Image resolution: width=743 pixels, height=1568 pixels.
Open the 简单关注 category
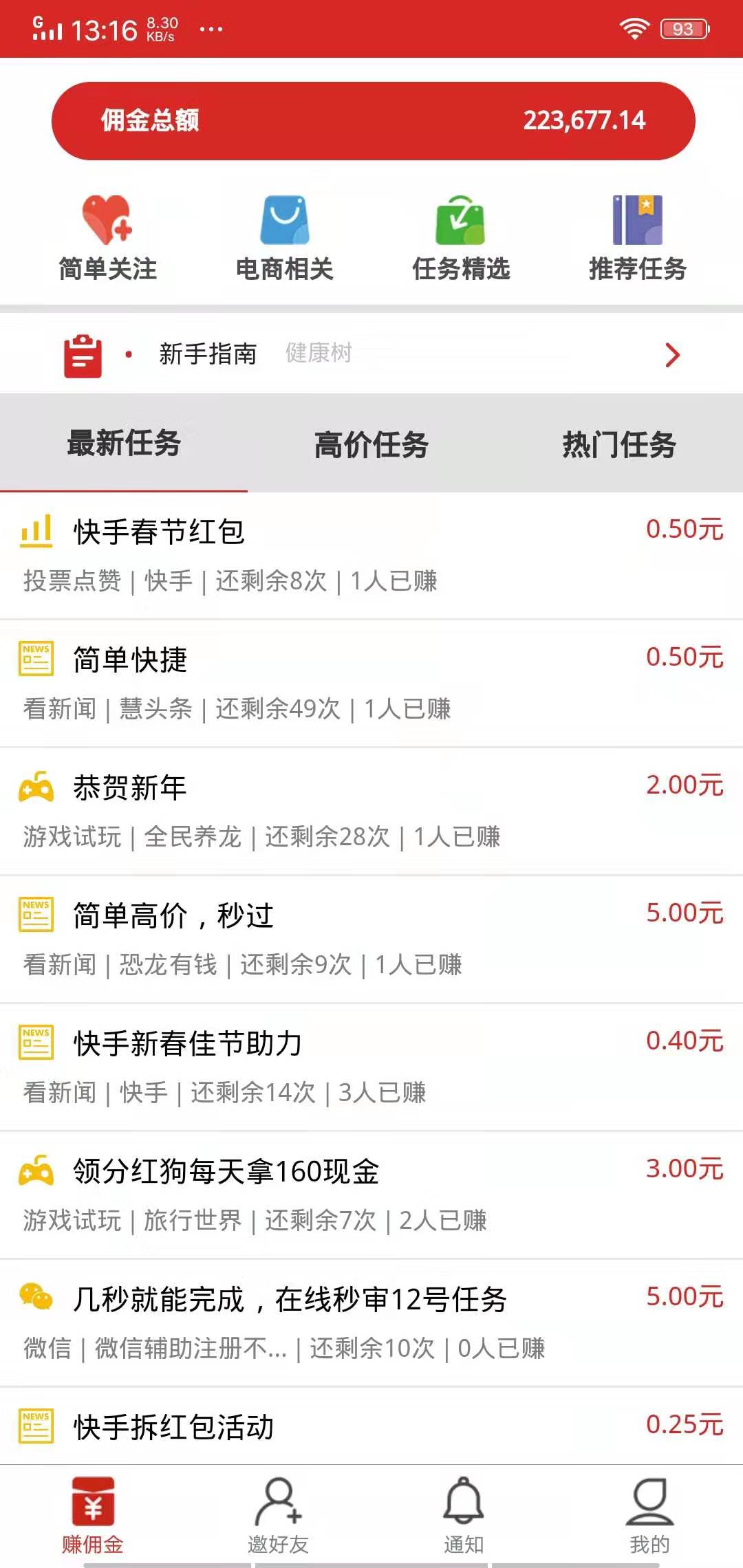pyautogui.click(x=107, y=238)
